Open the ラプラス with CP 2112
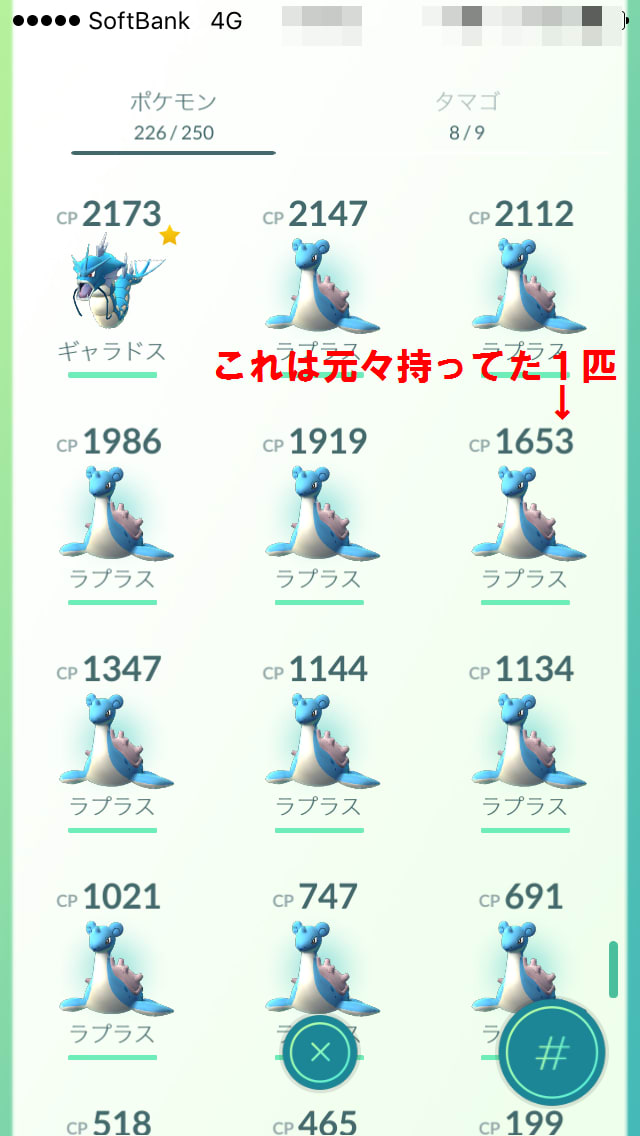 click(525, 288)
